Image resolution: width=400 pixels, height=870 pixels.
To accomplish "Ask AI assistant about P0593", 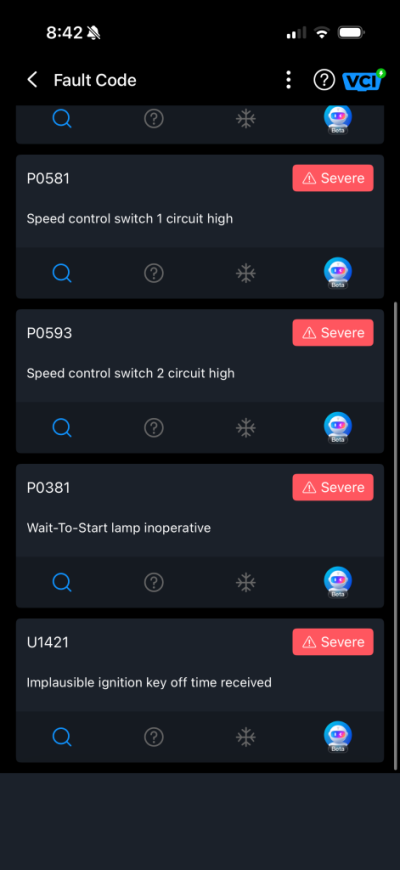I will 338,427.
